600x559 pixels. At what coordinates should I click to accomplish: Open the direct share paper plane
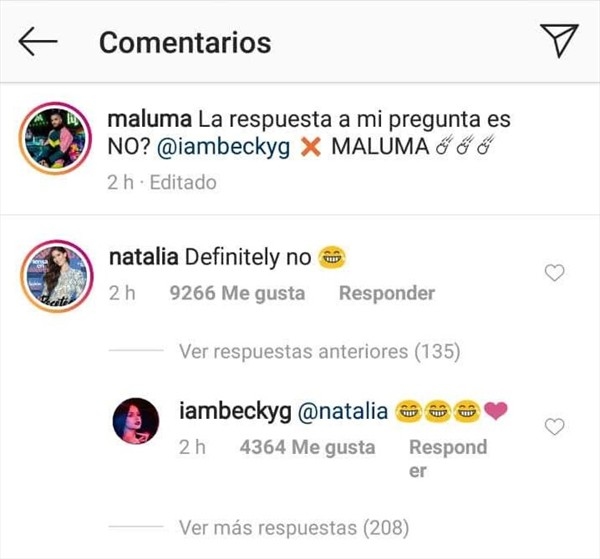click(x=559, y=41)
